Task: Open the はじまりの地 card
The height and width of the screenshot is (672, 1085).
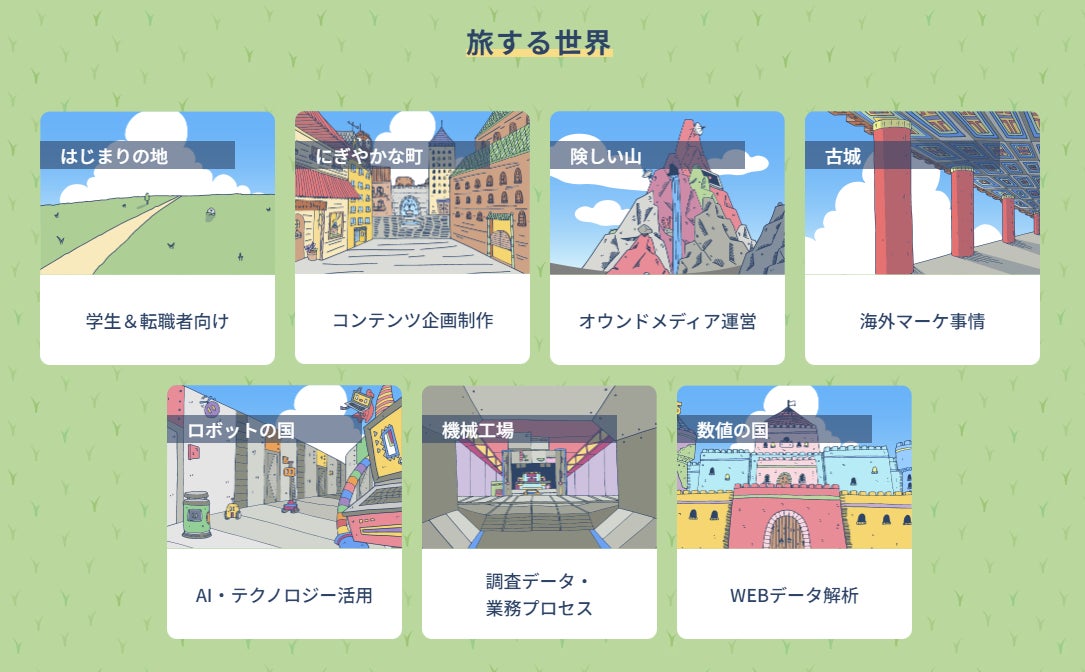Action: (x=157, y=237)
